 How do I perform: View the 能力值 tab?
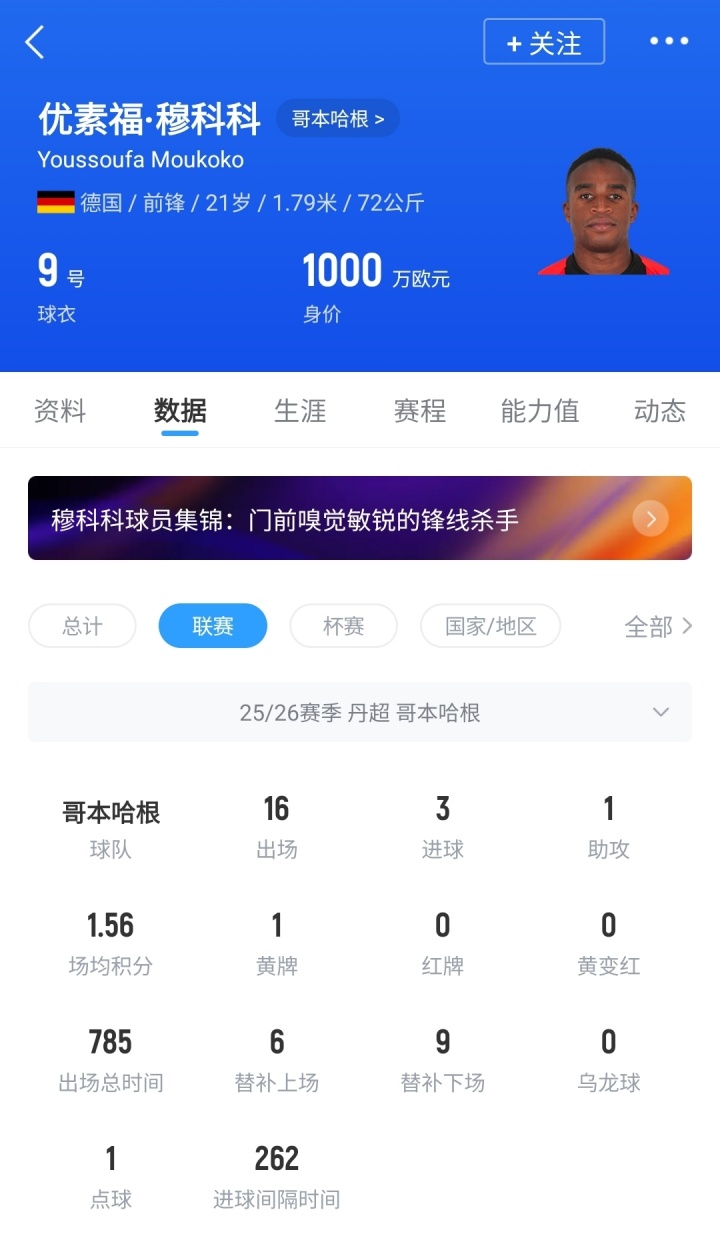540,411
